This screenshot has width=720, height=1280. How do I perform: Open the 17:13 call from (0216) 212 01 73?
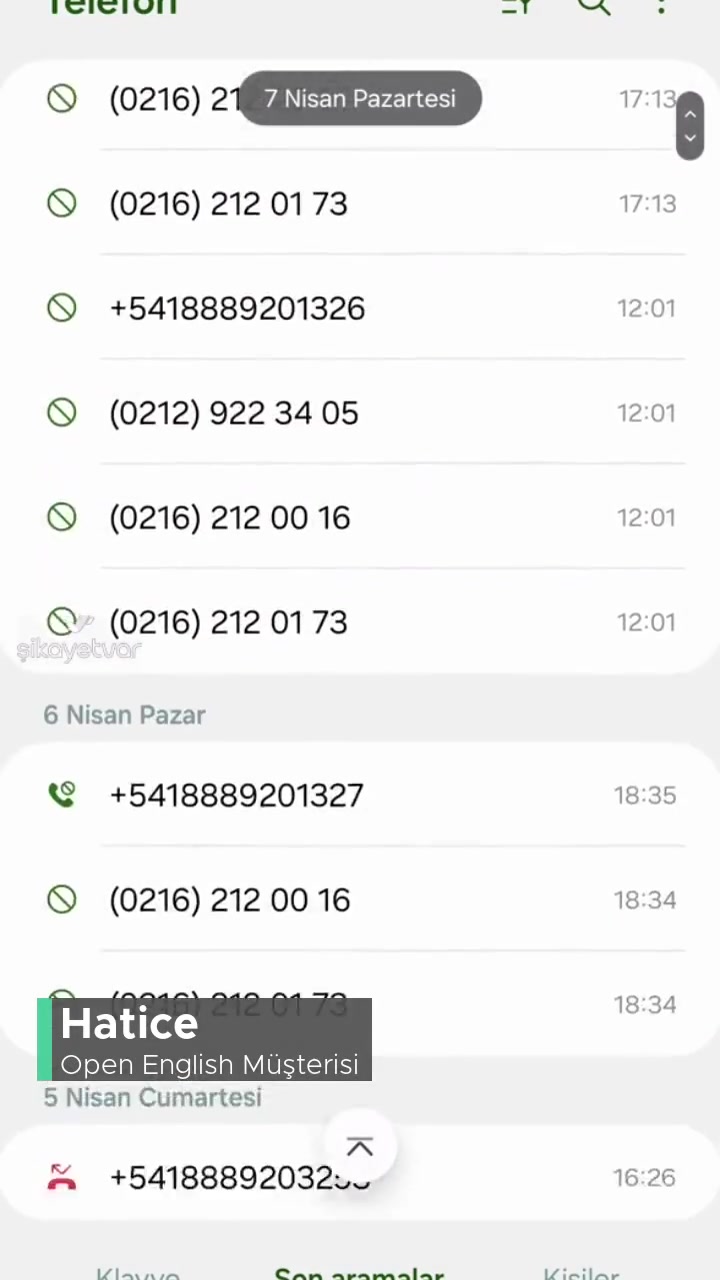(x=360, y=204)
